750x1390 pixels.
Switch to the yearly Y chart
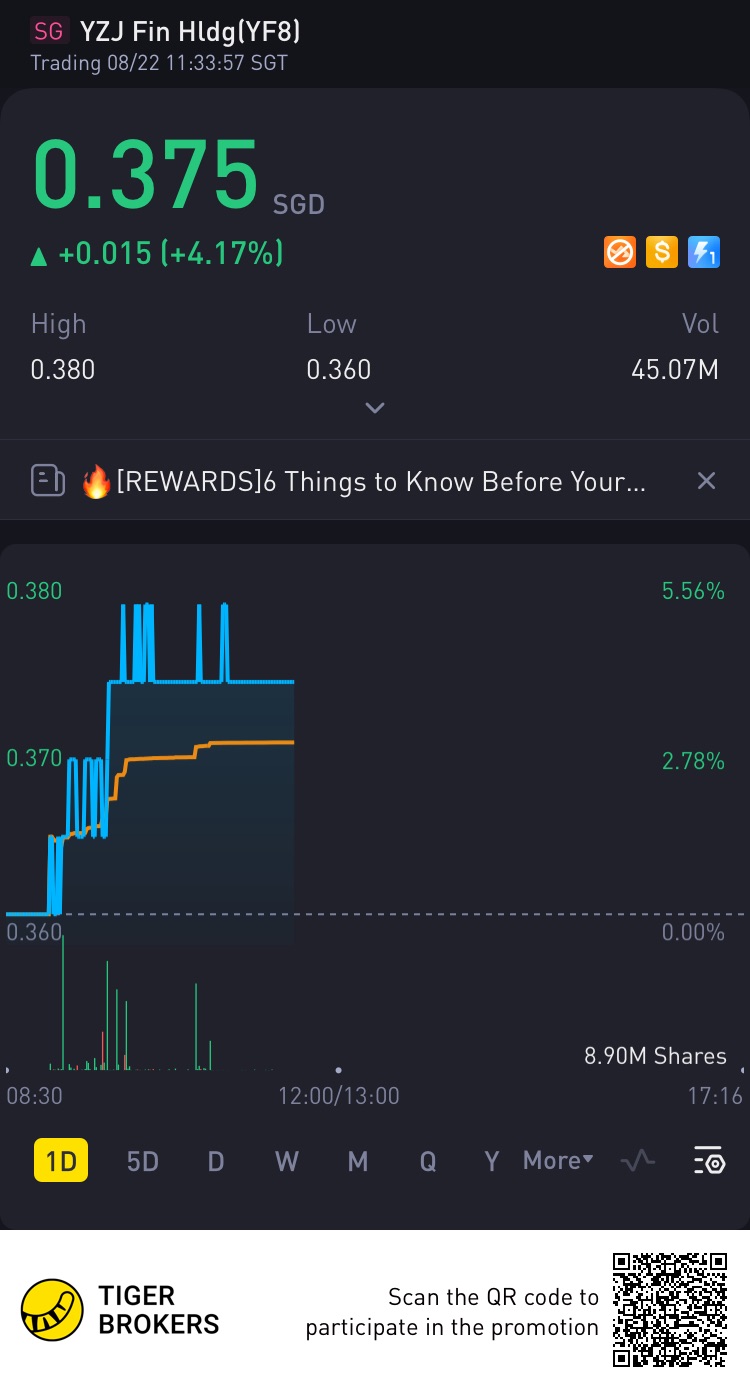(x=491, y=1161)
